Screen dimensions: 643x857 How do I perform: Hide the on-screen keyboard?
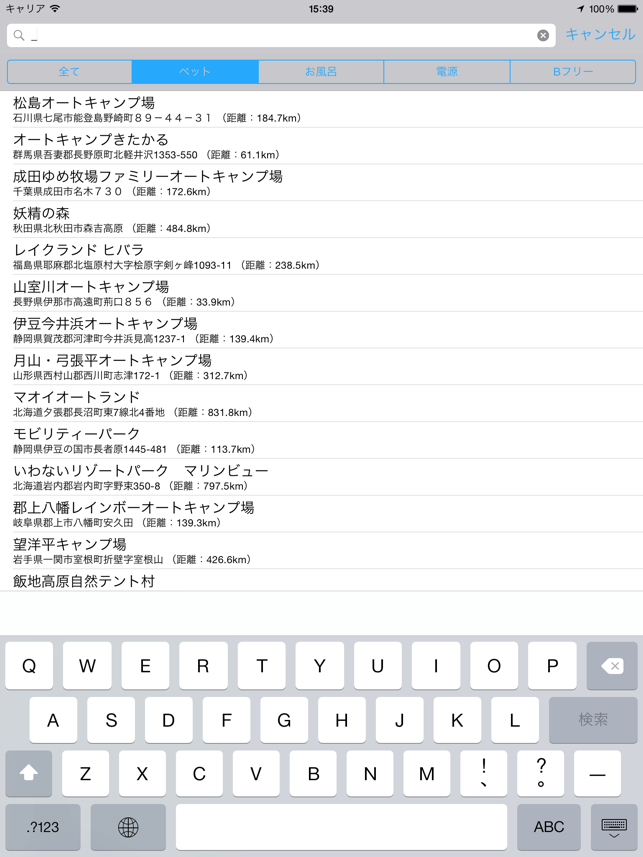tap(613, 826)
